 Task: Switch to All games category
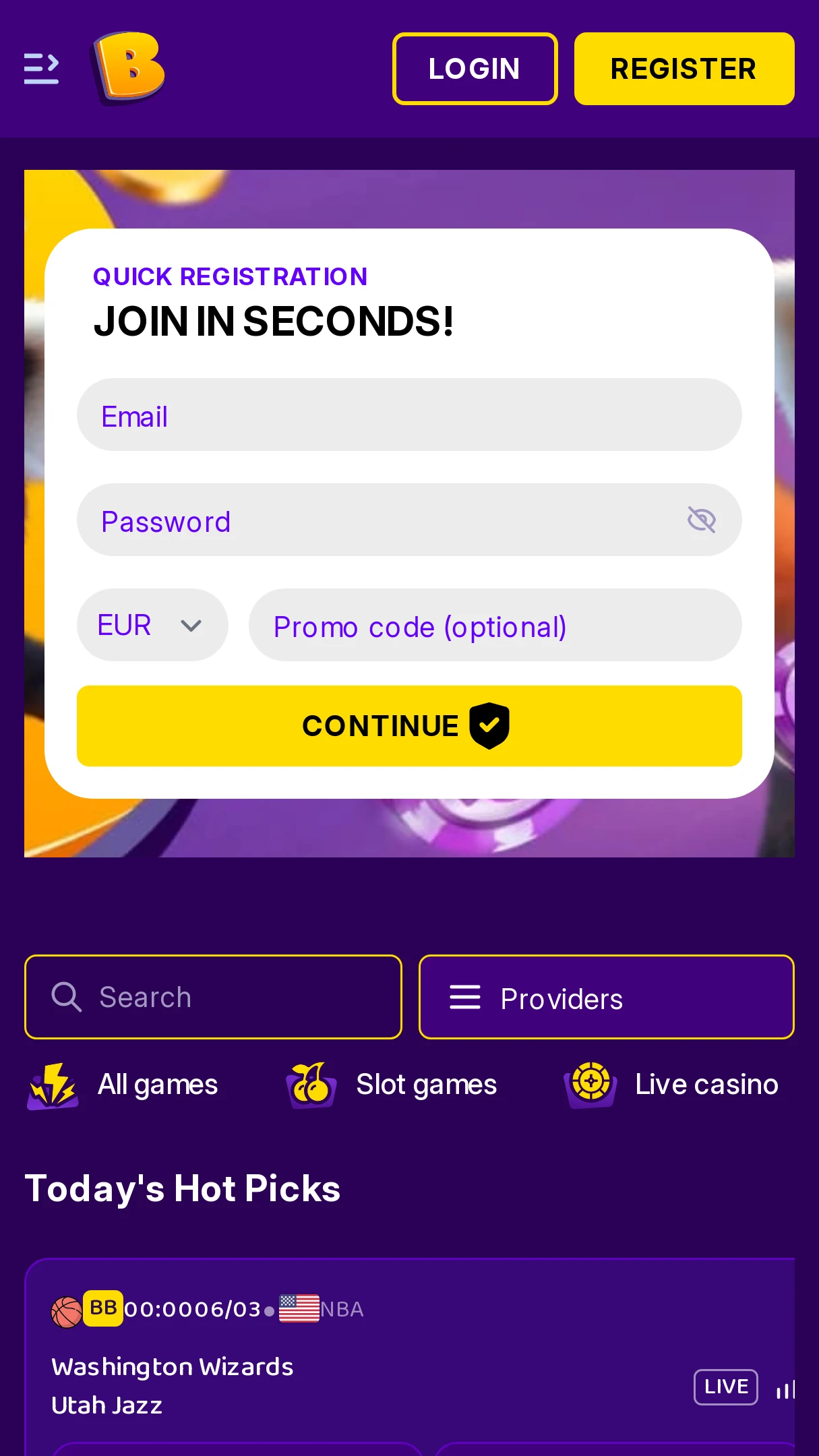click(124, 1085)
